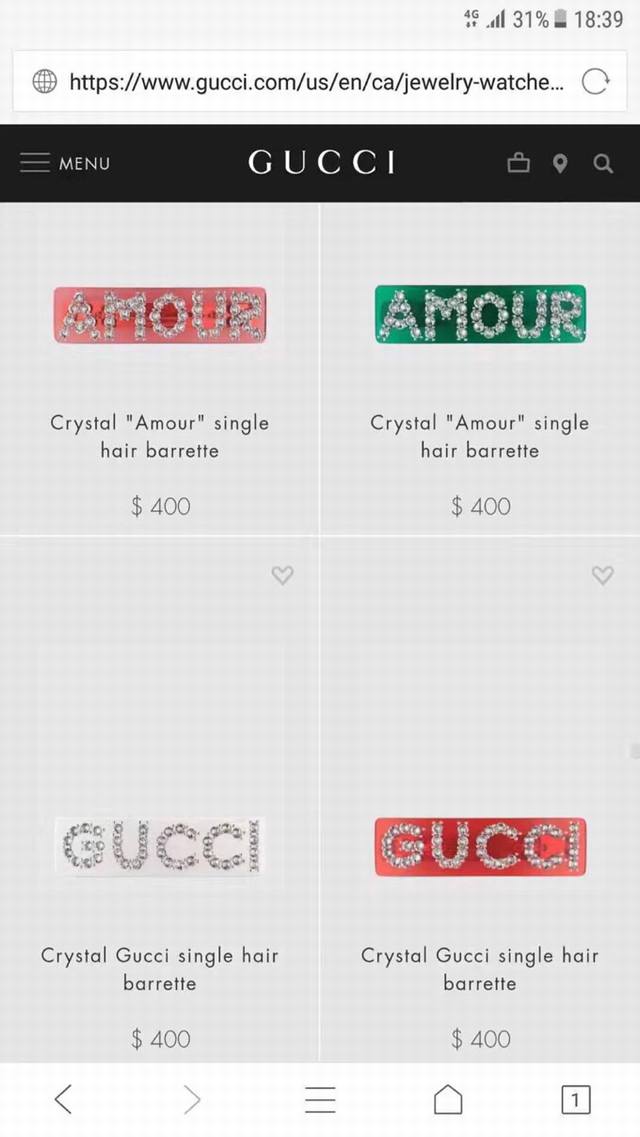Open the green Crystal Amour barrette
The width and height of the screenshot is (640, 1137).
480,315
